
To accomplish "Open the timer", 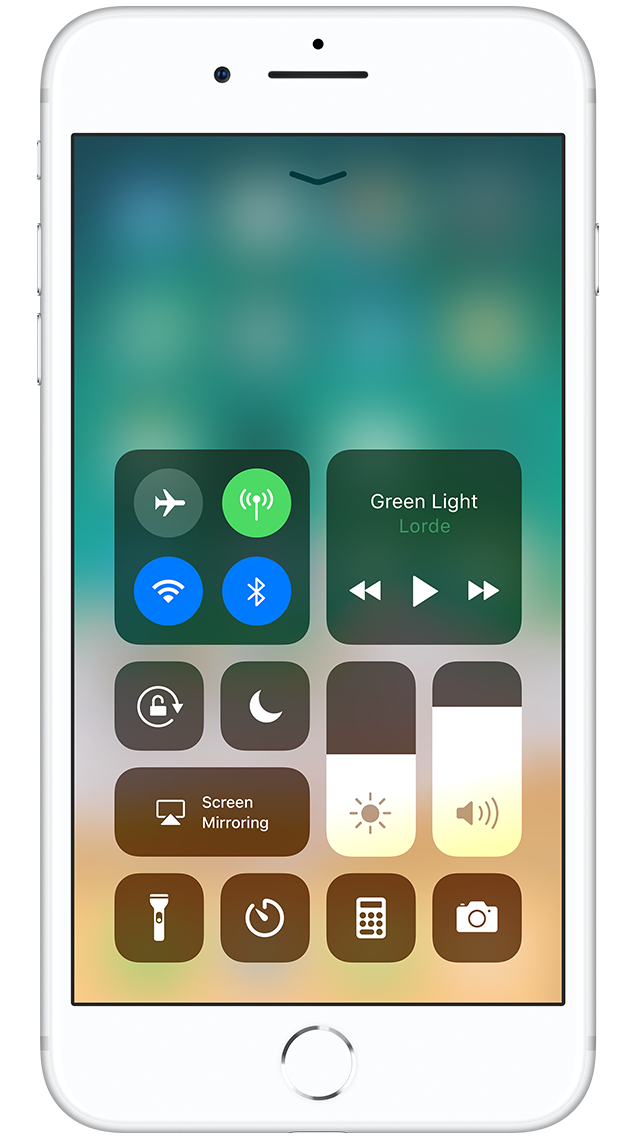I will point(265,918).
